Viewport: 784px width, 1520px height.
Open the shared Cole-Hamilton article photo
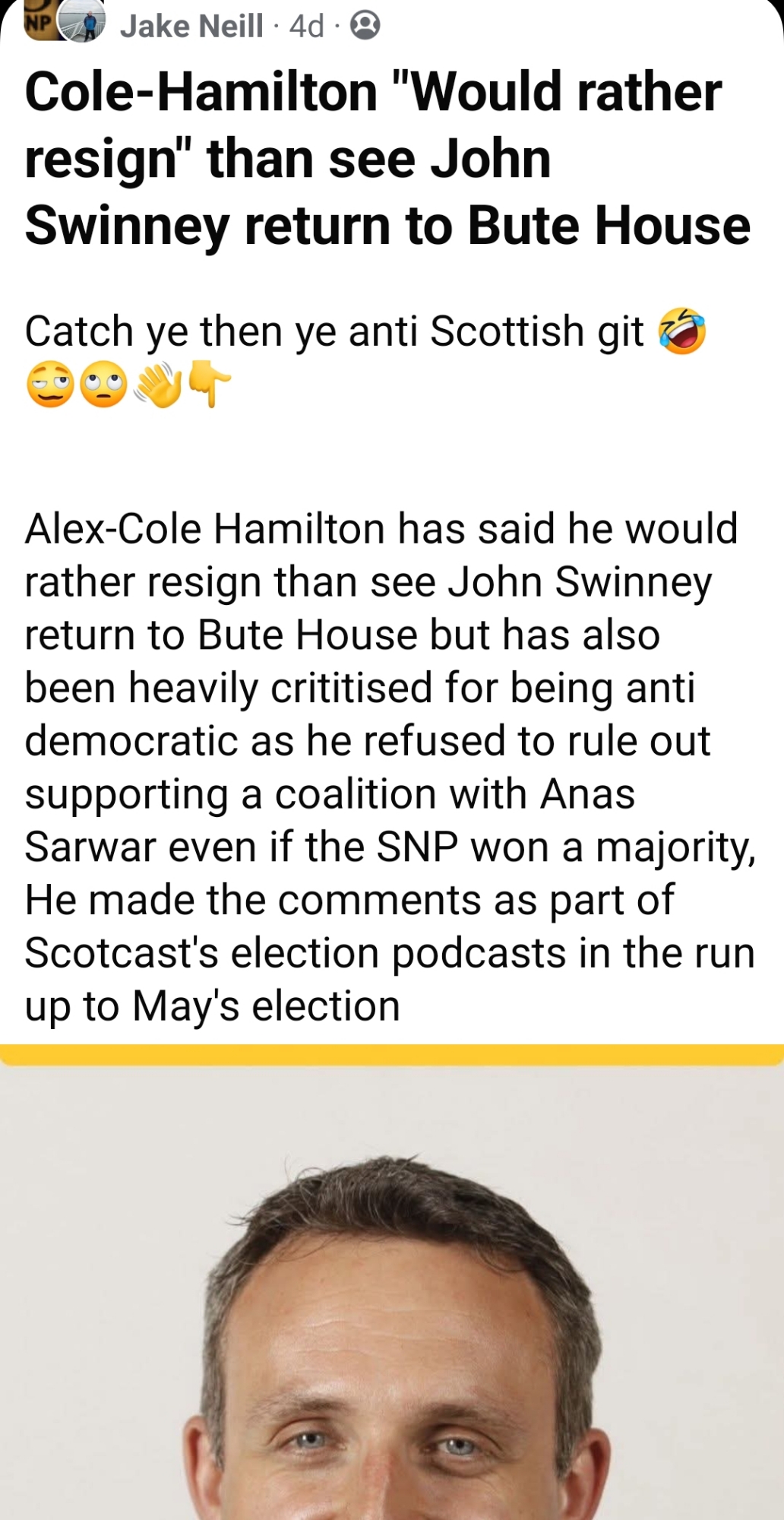coord(392,1292)
